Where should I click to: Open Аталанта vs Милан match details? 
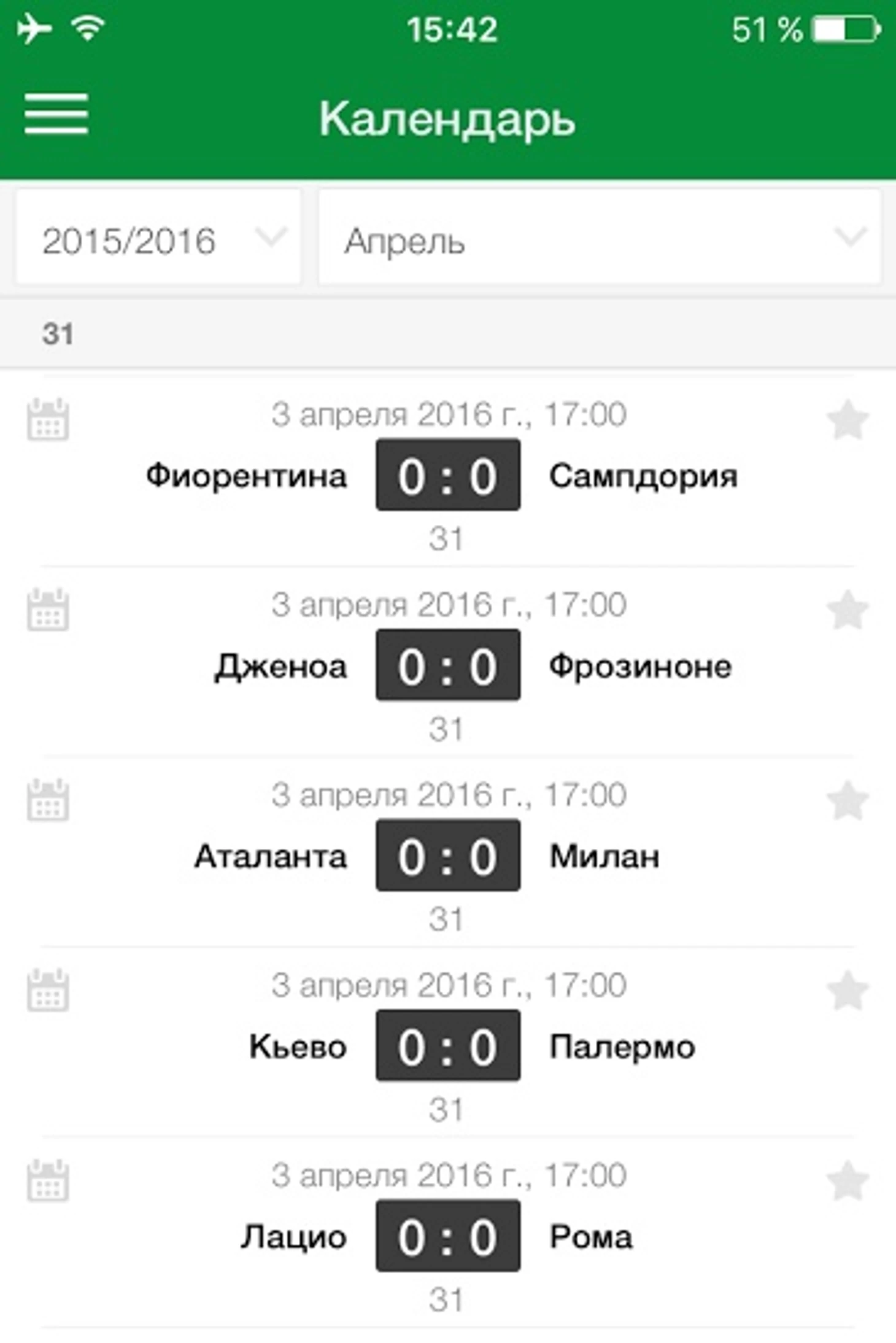[x=448, y=856]
